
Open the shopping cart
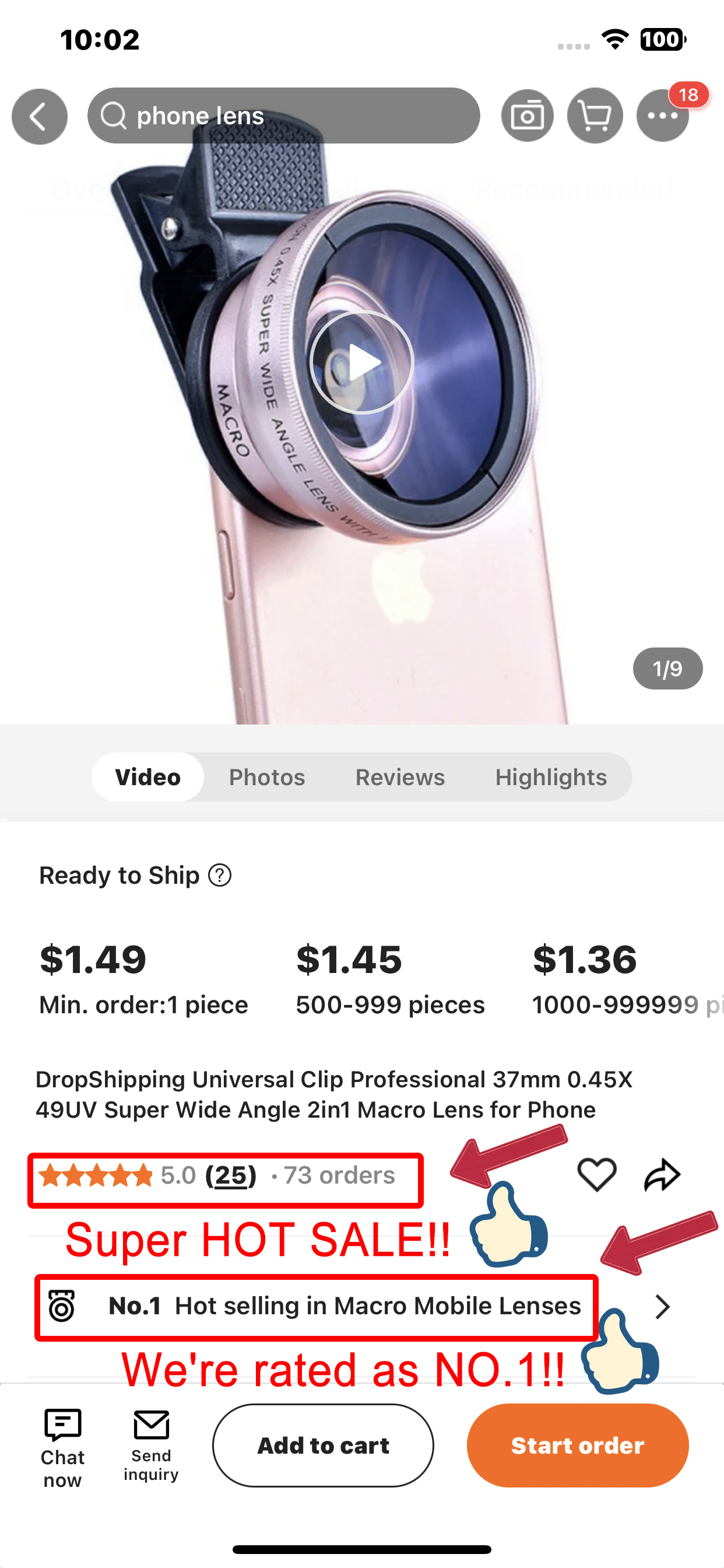pyautogui.click(x=595, y=116)
